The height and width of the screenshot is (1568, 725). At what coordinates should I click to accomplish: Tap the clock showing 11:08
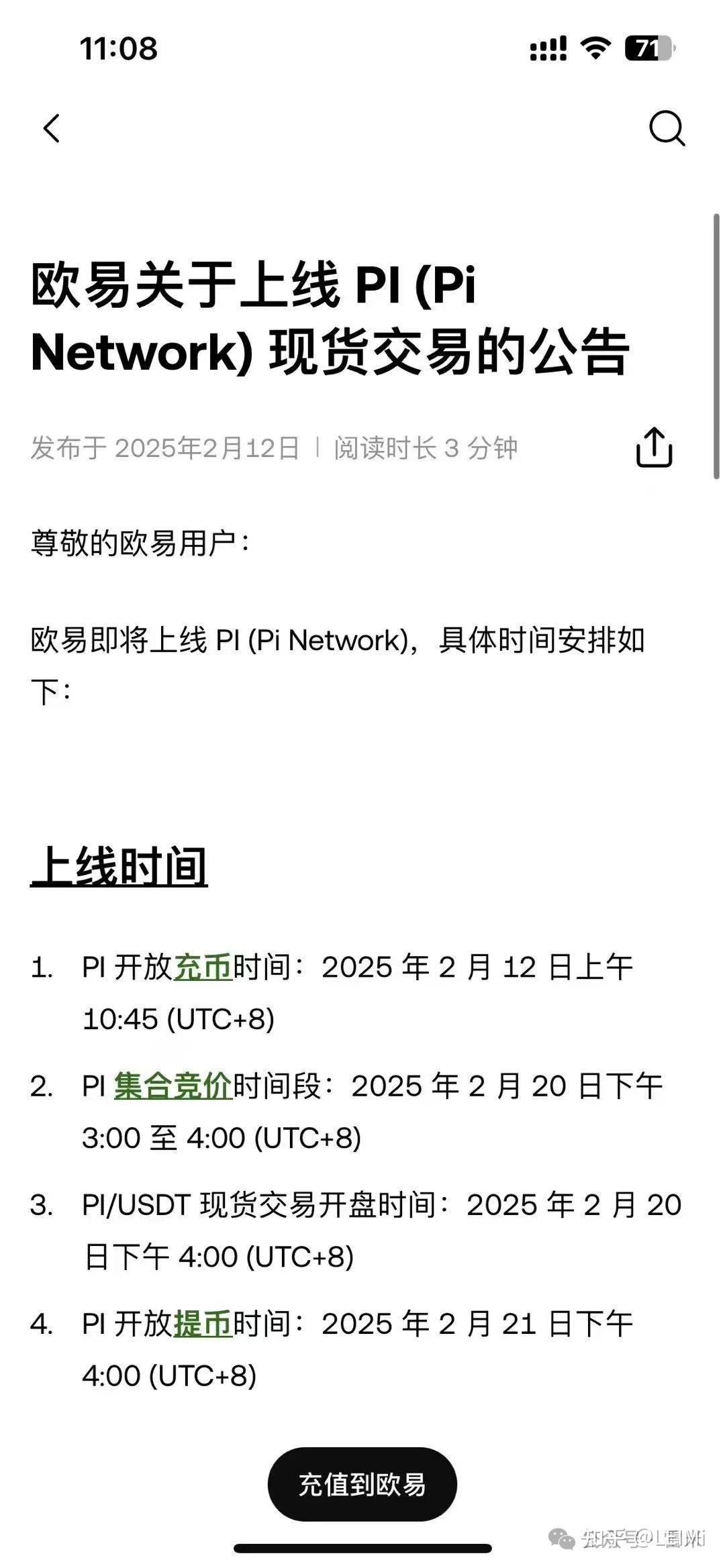tap(117, 48)
